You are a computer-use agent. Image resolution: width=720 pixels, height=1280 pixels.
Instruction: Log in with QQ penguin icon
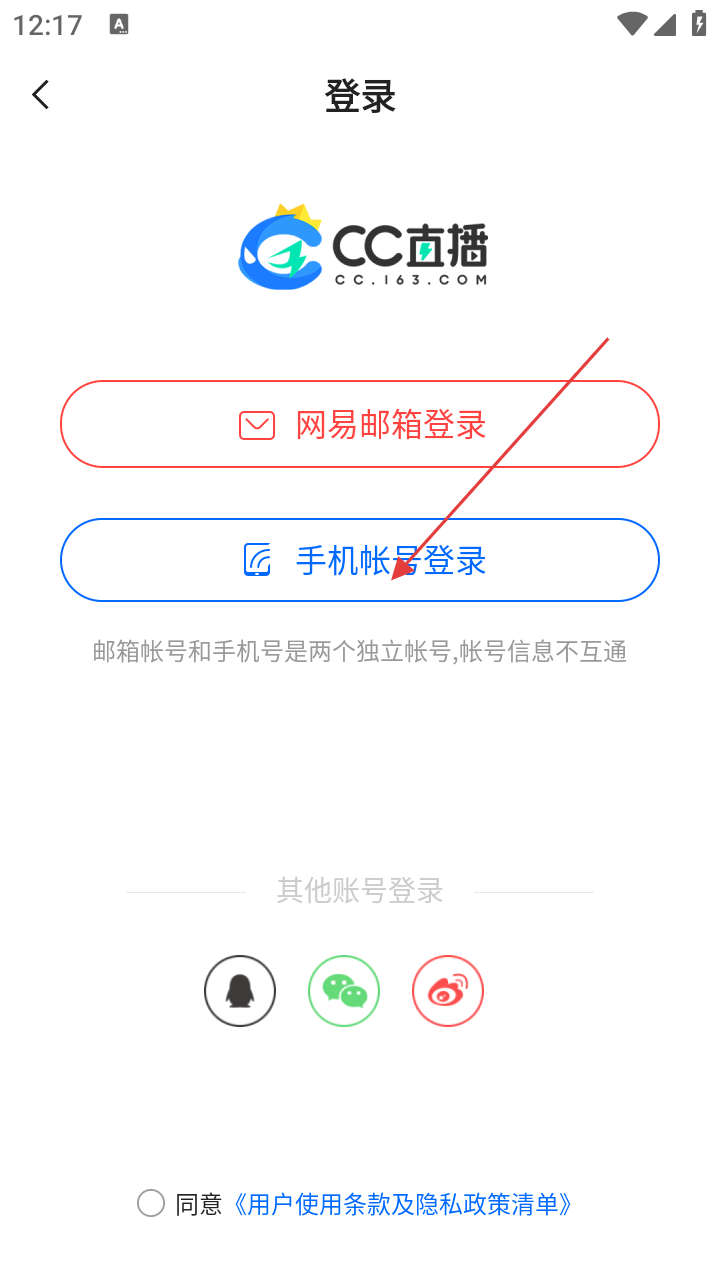240,991
